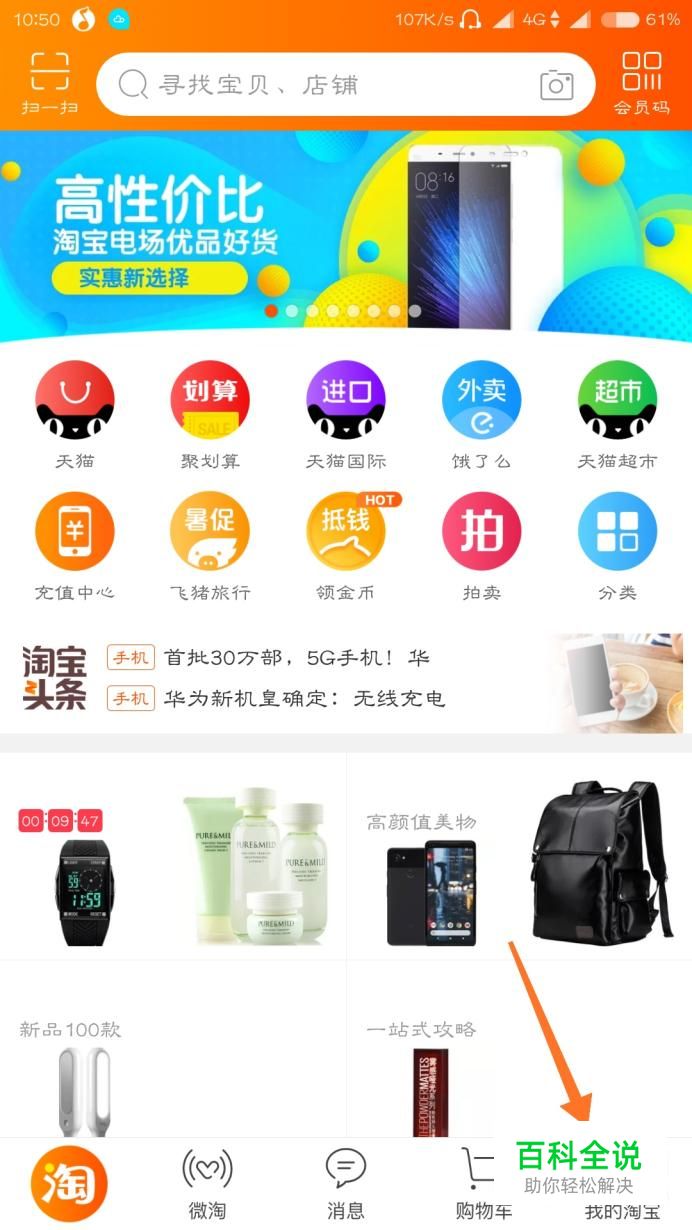Switch to the 消息 tab
This screenshot has height=1230, width=692.
coord(345,1184)
